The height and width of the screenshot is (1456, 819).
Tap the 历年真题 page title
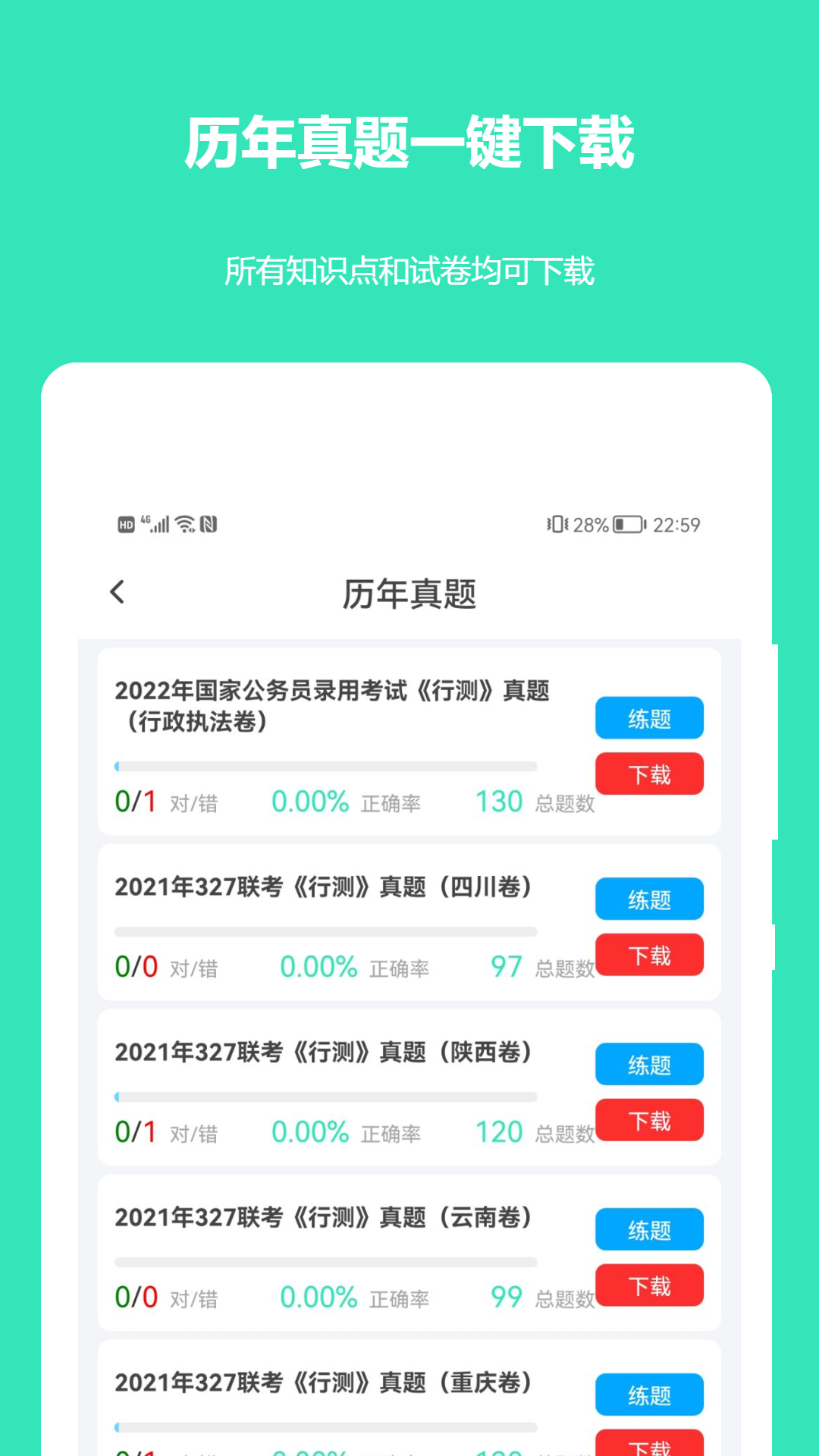click(409, 592)
